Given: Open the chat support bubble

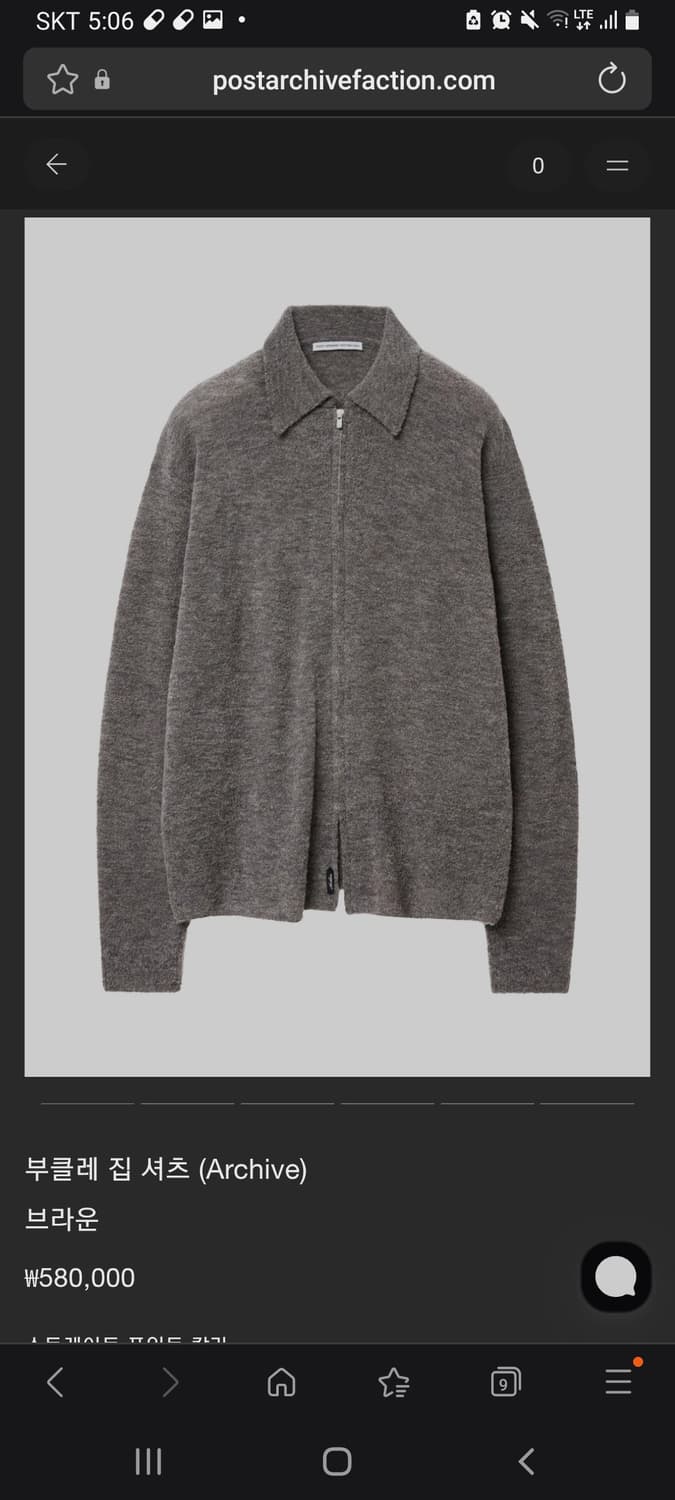Looking at the screenshot, I should point(616,1276).
